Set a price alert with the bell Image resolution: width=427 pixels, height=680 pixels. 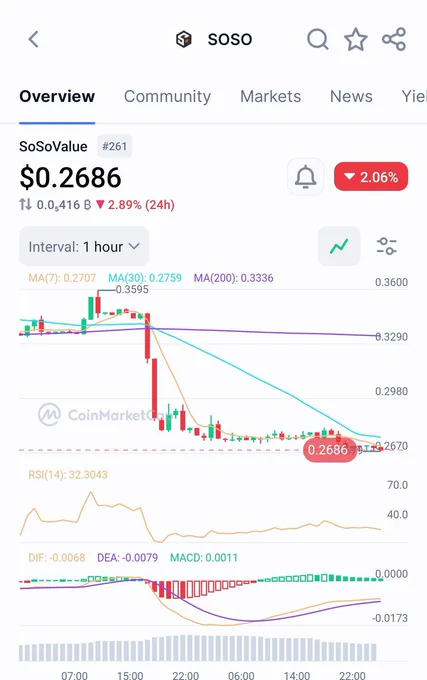(x=306, y=177)
